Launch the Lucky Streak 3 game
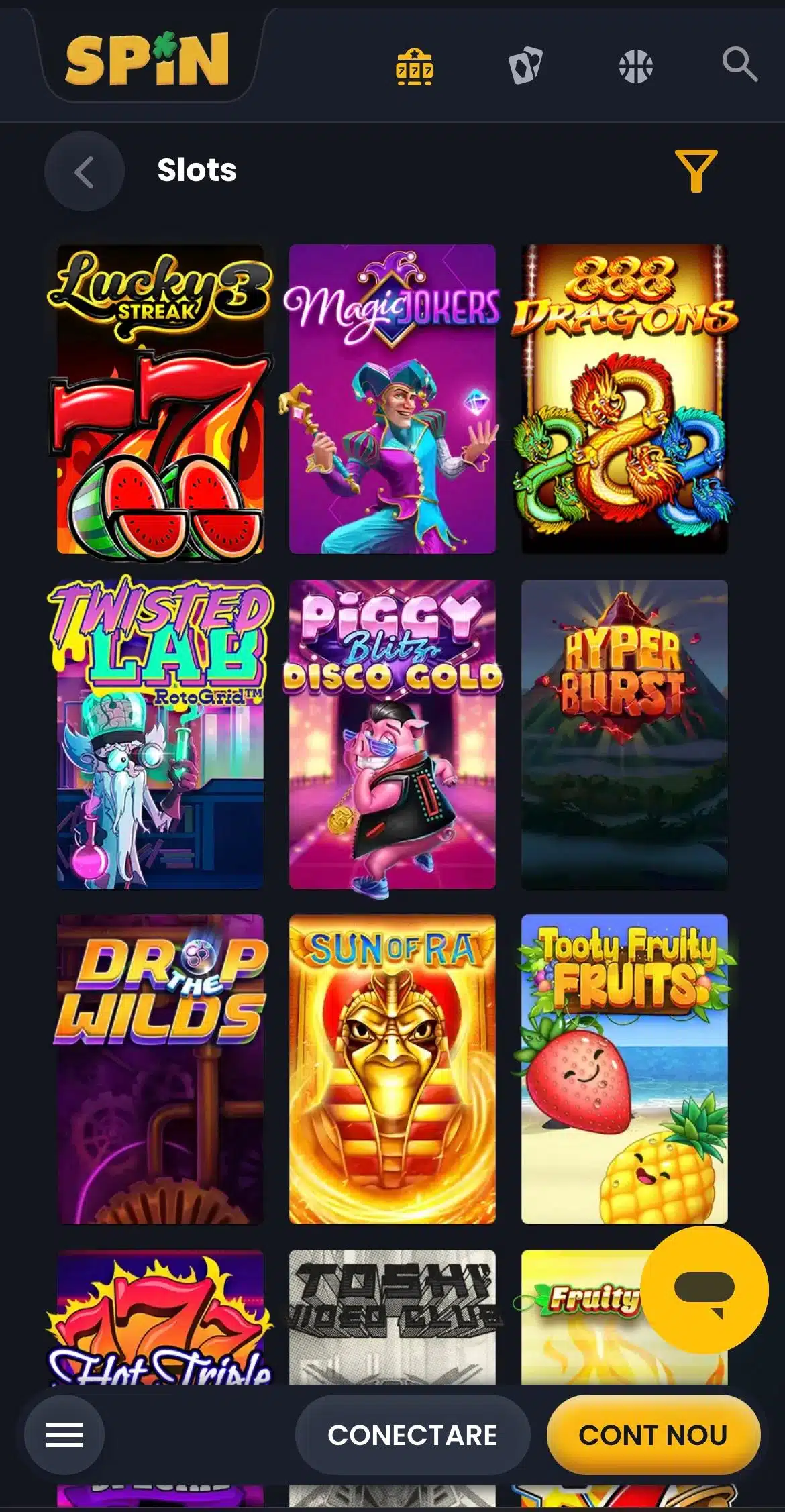 [160, 400]
